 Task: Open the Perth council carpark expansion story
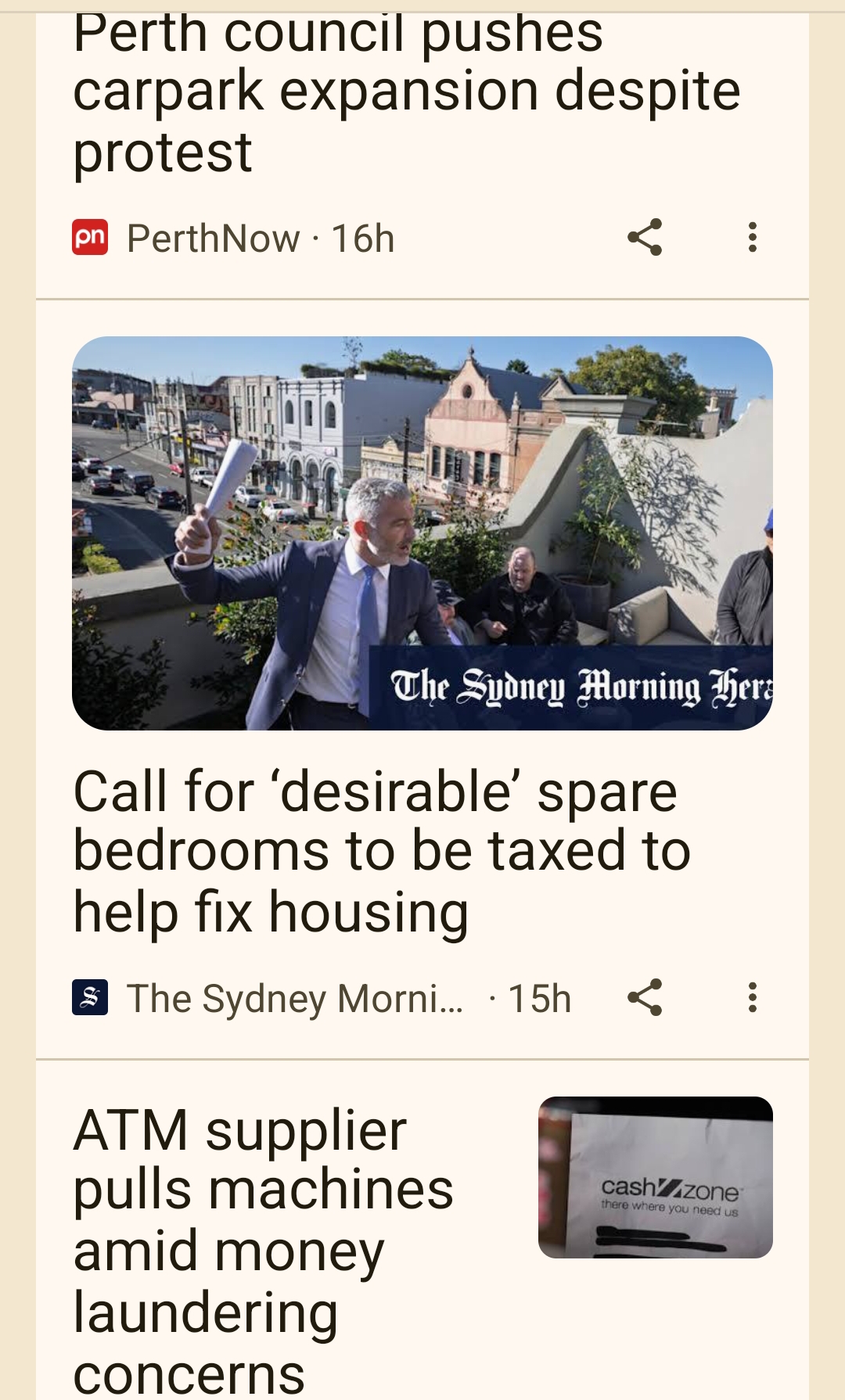click(x=407, y=92)
